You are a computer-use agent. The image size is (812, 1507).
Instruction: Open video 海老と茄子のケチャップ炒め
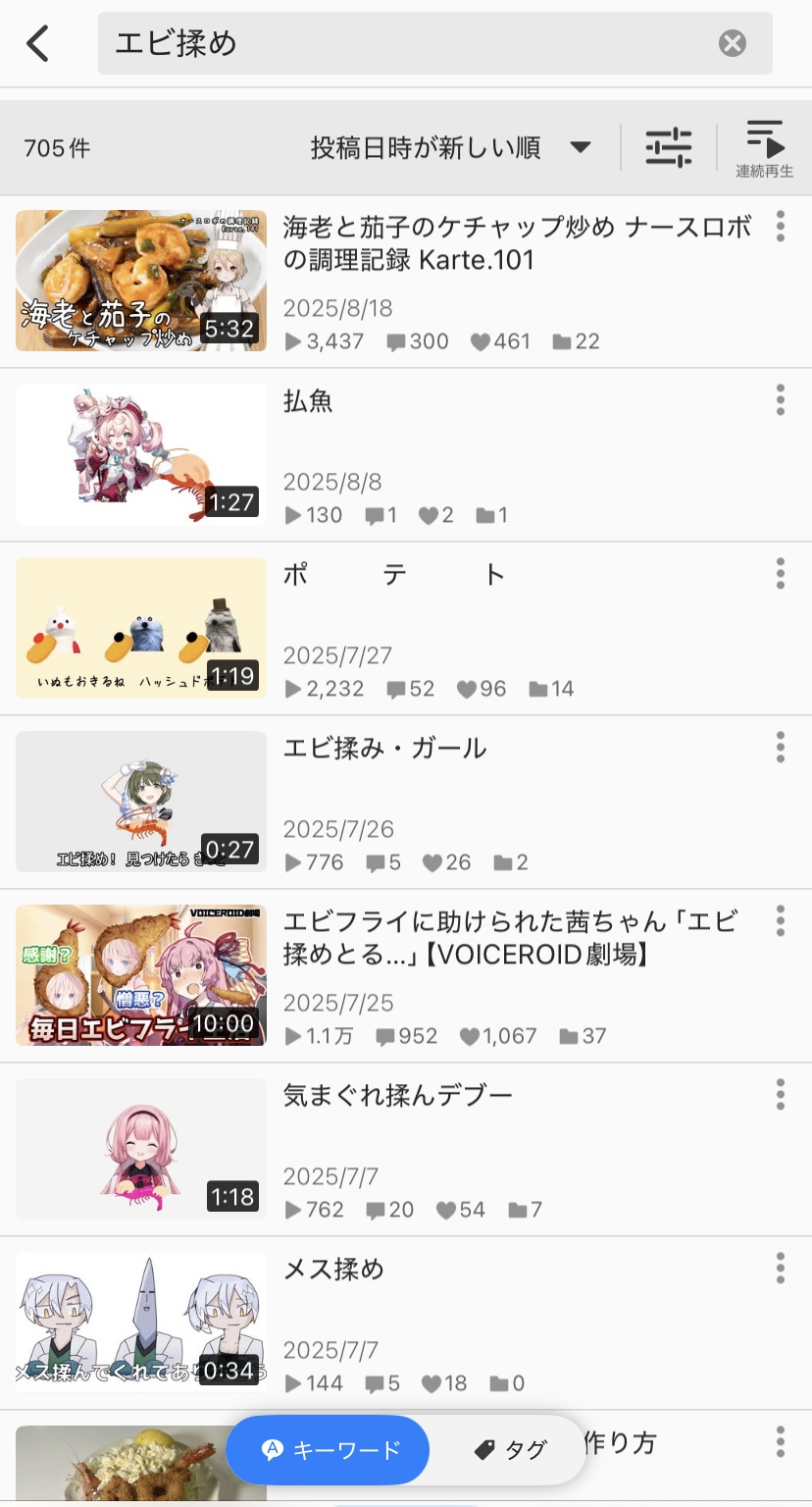(517, 243)
